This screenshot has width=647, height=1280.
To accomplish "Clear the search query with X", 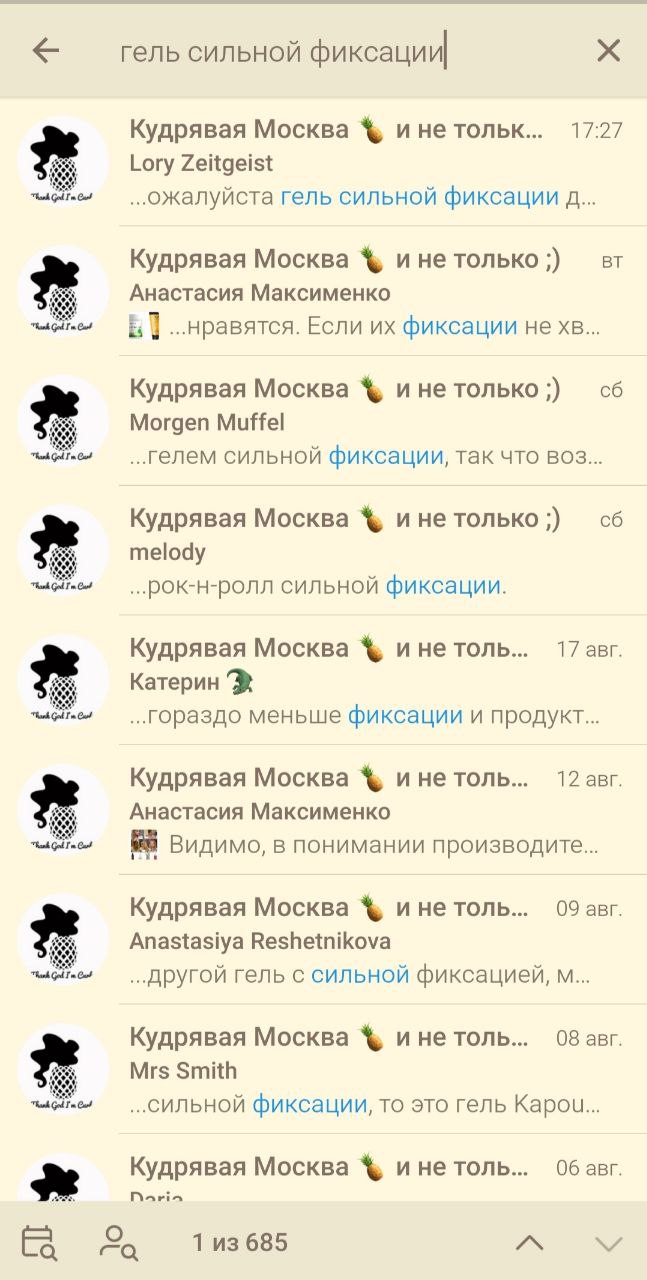I will pos(608,51).
